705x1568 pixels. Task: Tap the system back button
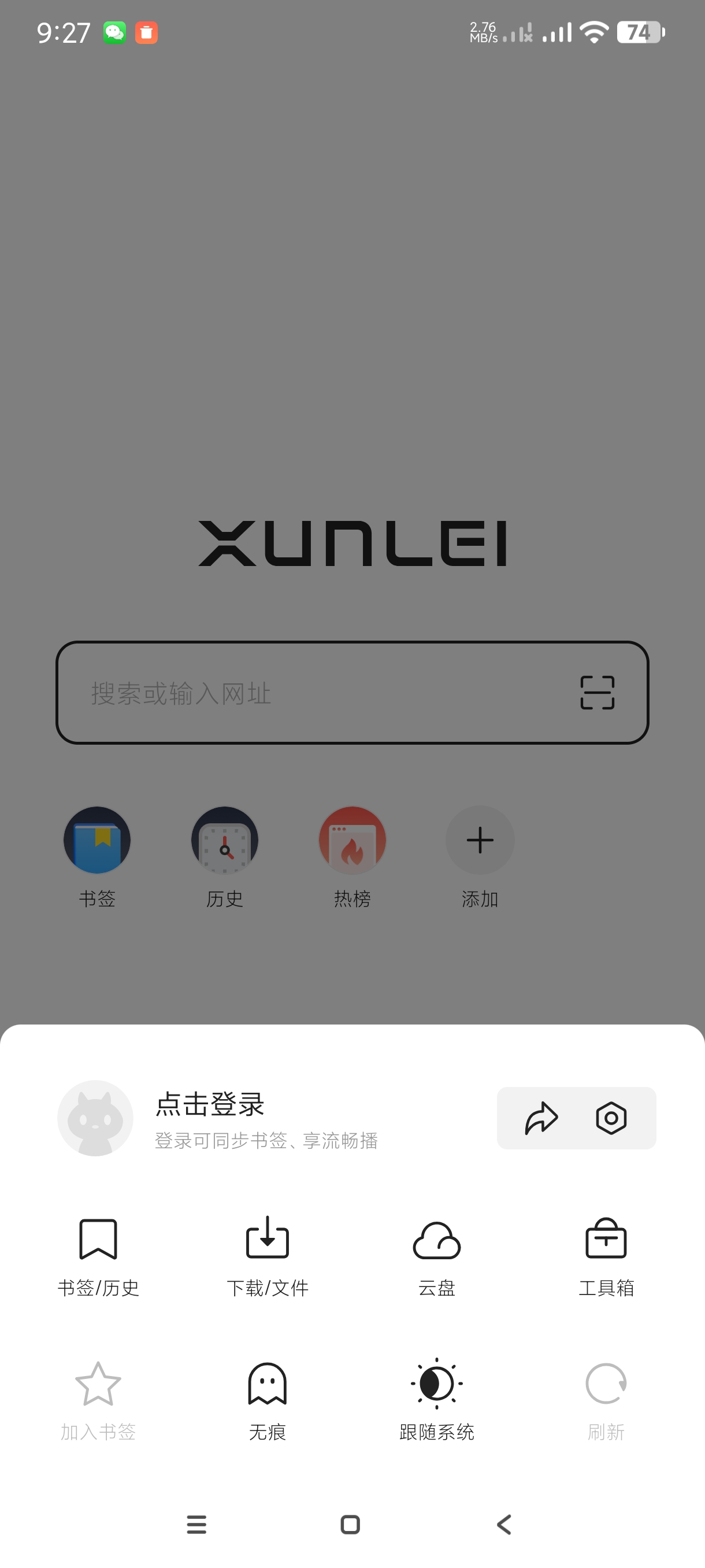[x=504, y=1525]
